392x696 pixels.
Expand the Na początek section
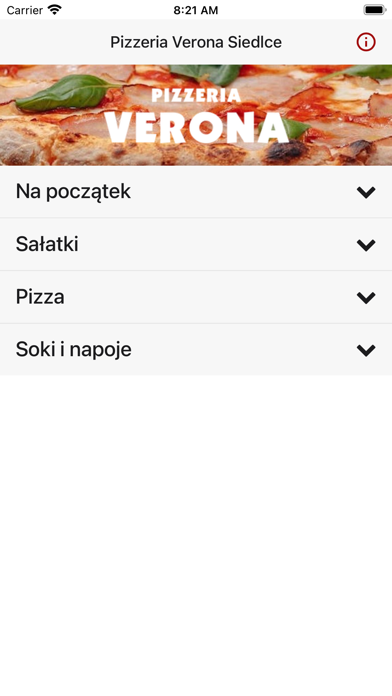coord(196,192)
